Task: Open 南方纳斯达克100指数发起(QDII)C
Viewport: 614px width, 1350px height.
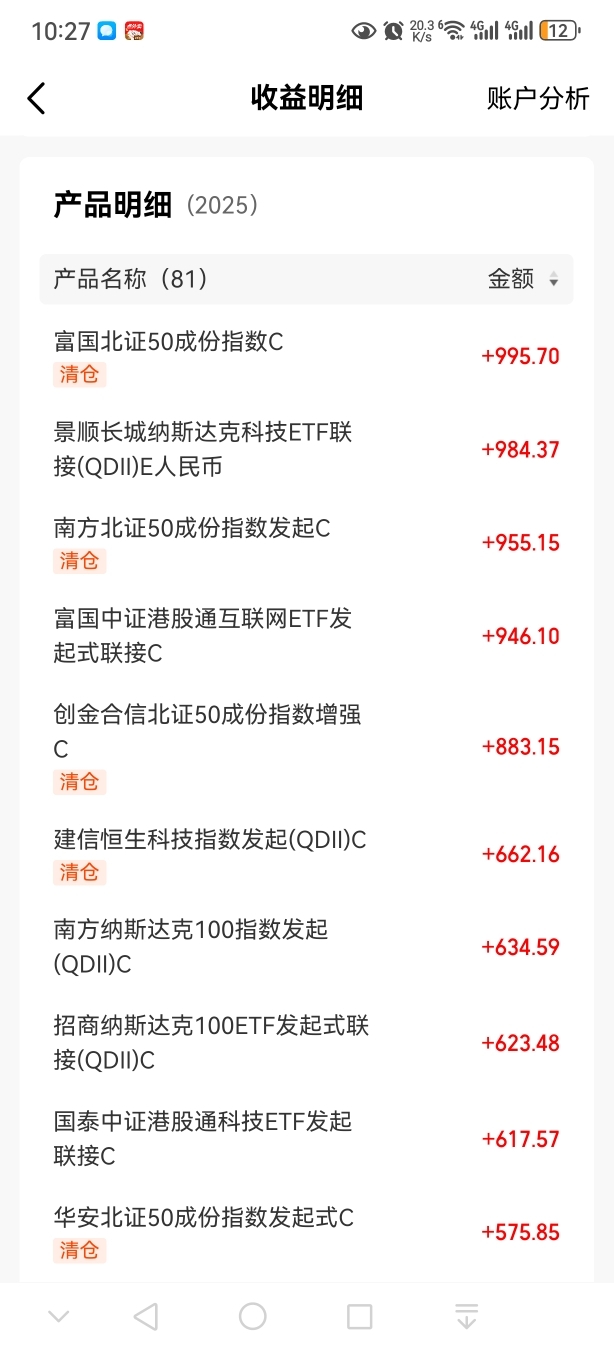Action: coord(307,947)
